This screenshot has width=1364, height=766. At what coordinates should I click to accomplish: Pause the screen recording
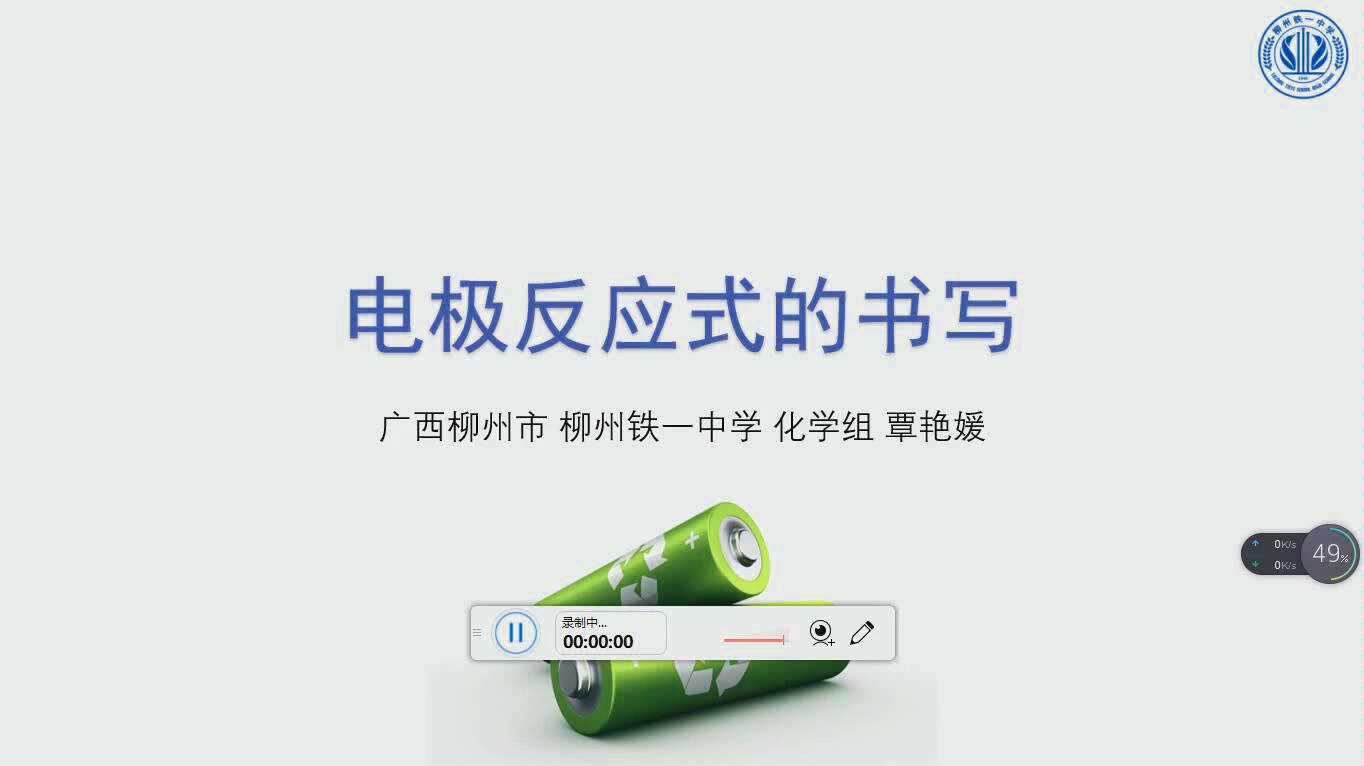tap(516, 633)
